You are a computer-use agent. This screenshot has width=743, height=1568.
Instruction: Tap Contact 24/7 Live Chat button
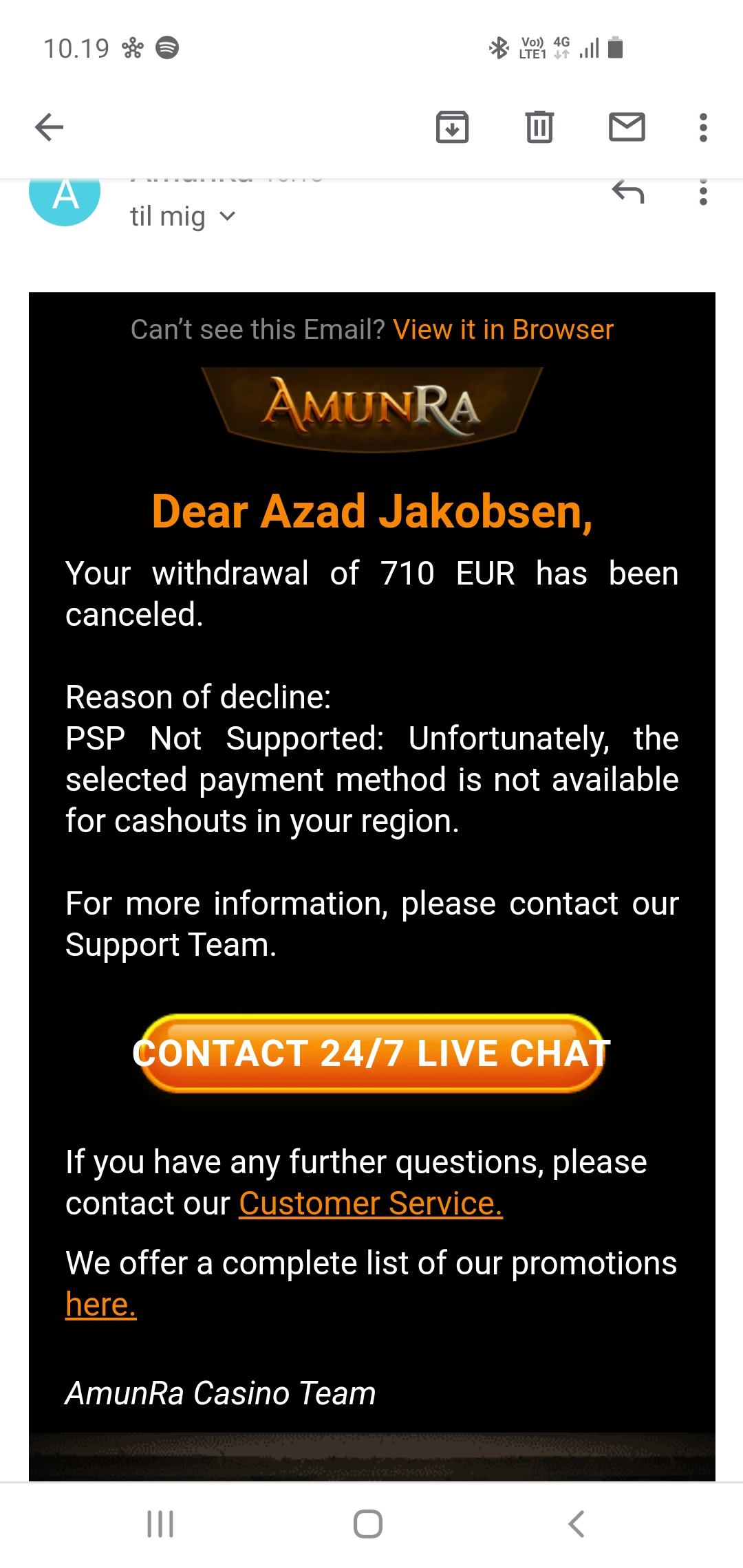coord(371,1053)
